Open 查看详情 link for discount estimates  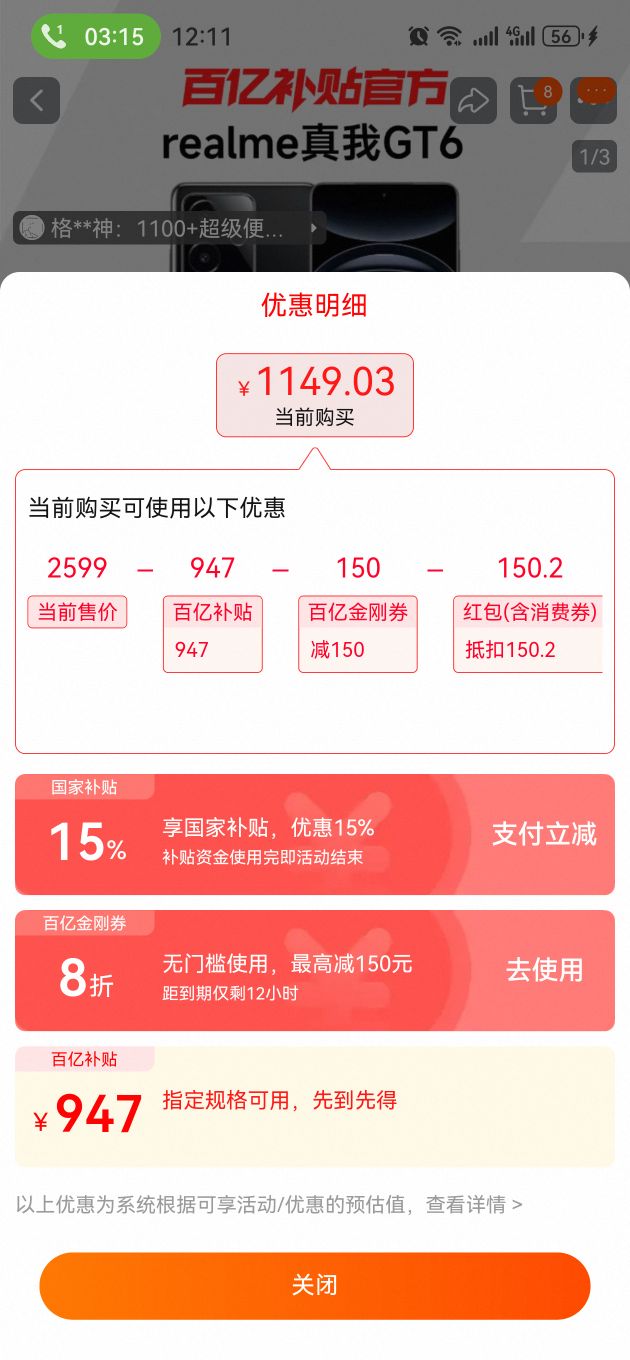click(x=474, y=1204)
